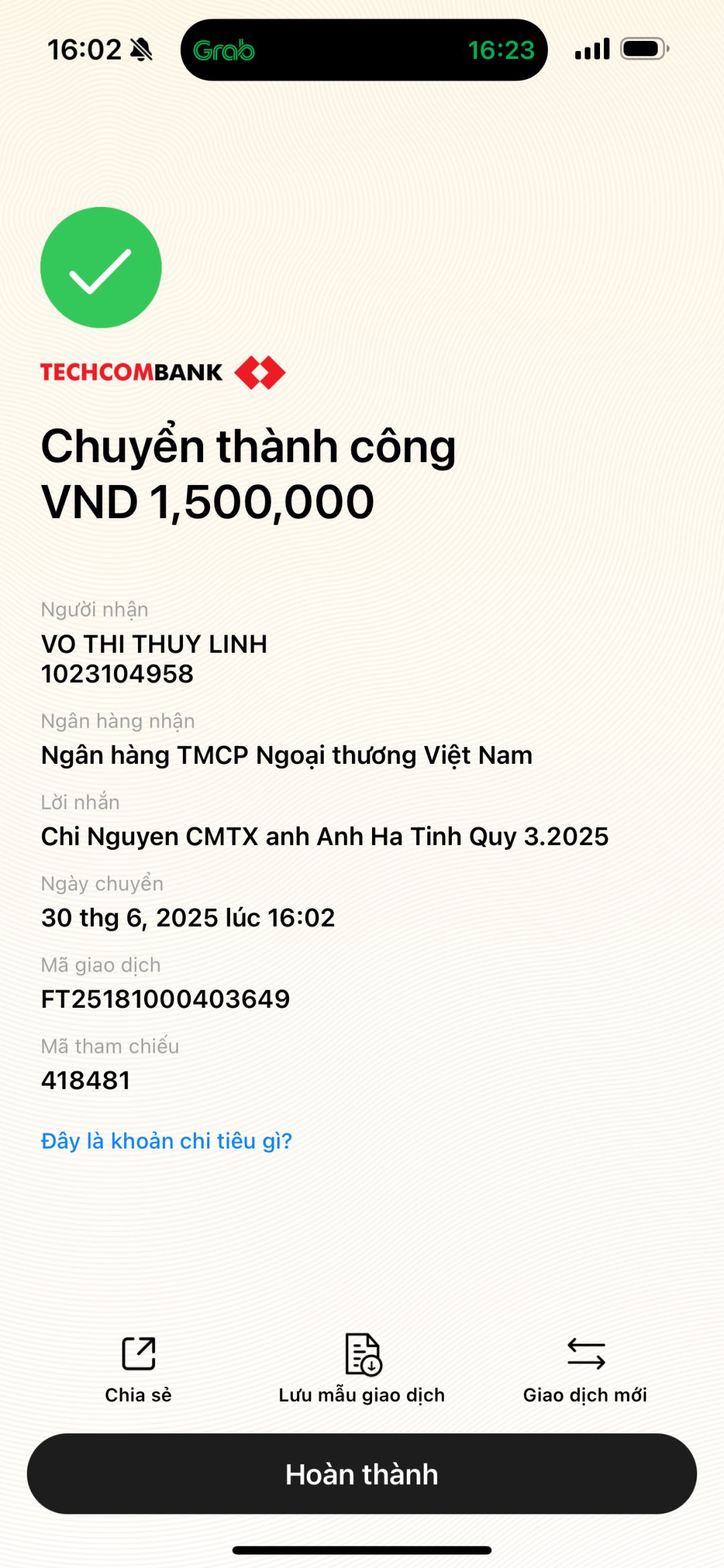Image resolution: width=724 pixels, height=1568 pixels.
Task: Save this as a transaction template
Action: [x=362, y=1368]
